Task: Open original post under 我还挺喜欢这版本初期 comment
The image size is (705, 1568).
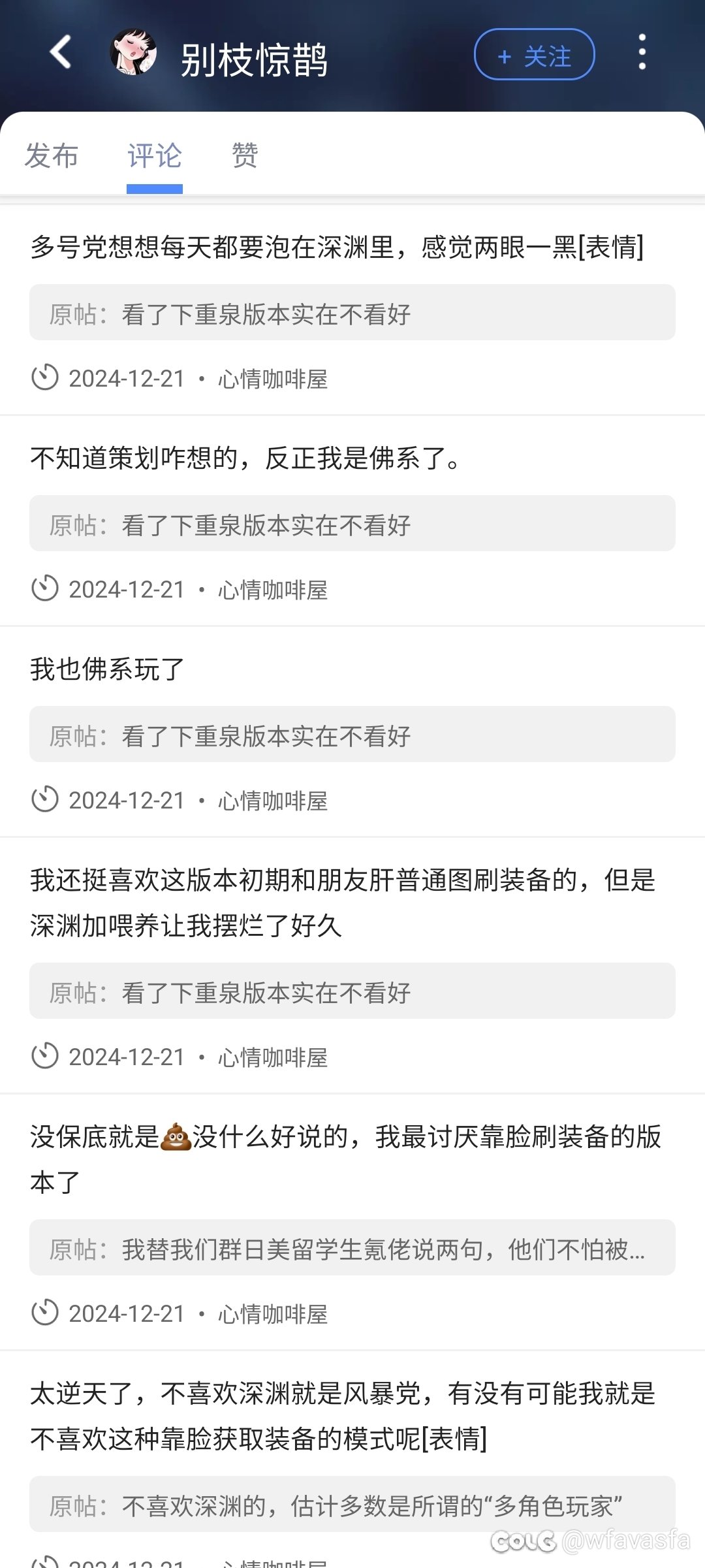Action: [352, 991]
